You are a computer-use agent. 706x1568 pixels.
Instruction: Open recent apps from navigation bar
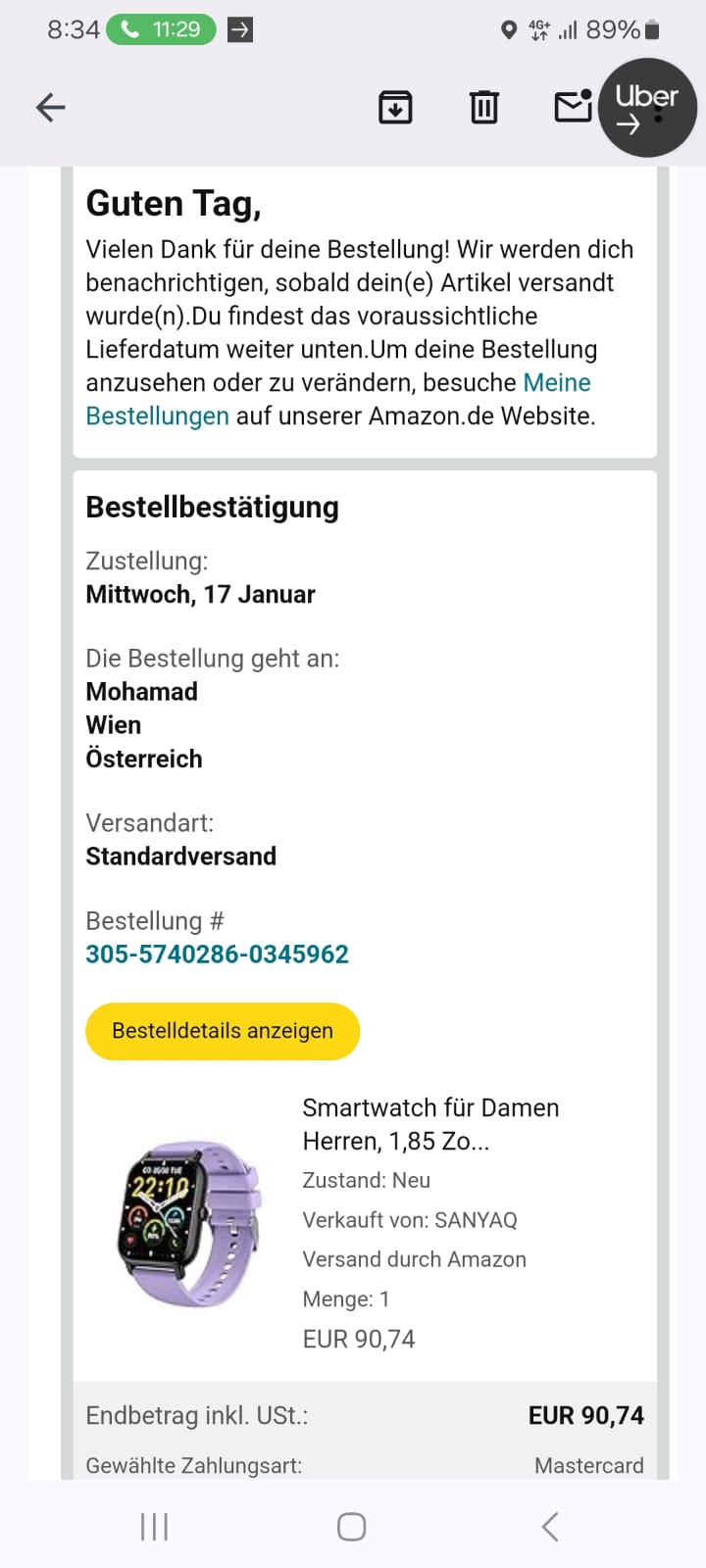[x=154, y=1526]
